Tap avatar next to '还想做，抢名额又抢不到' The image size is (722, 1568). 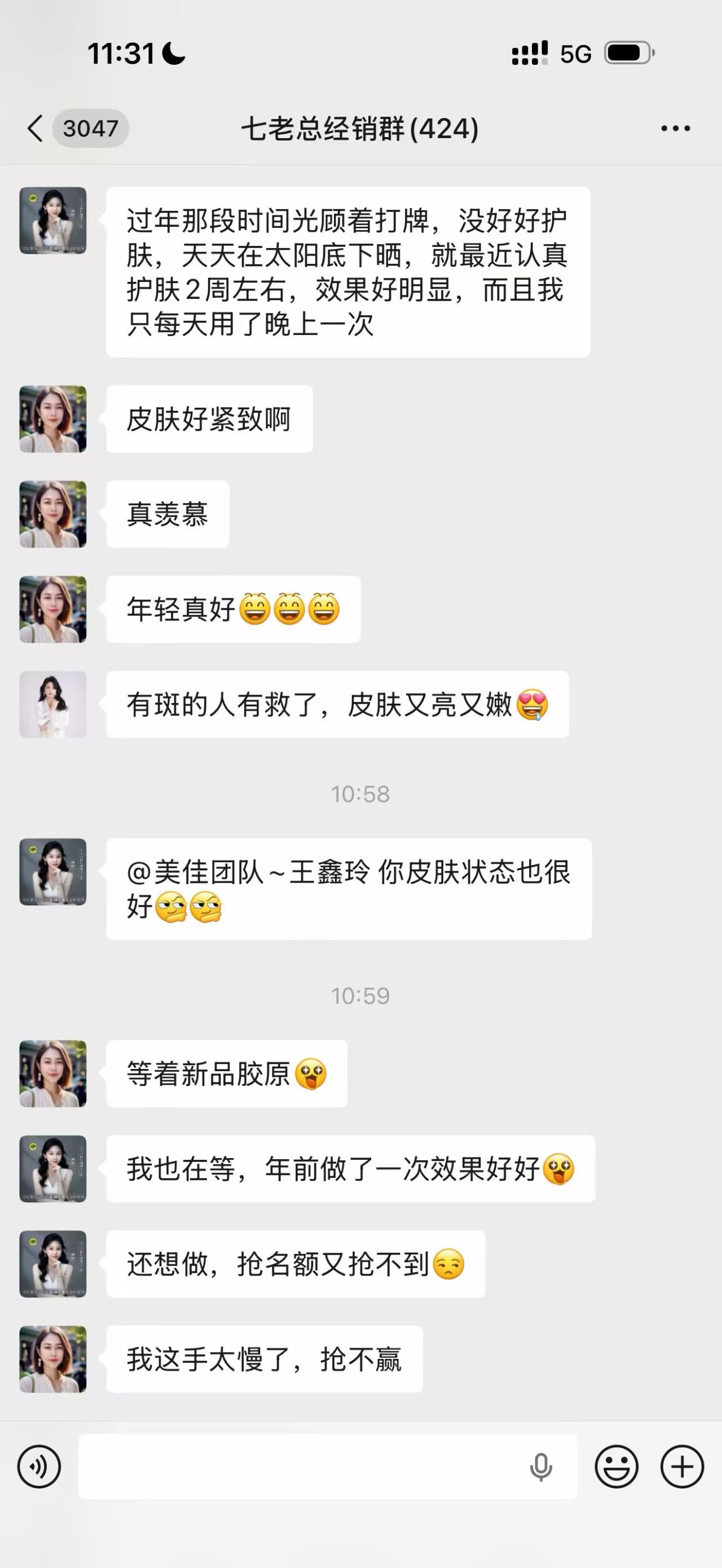(53, 1264)
